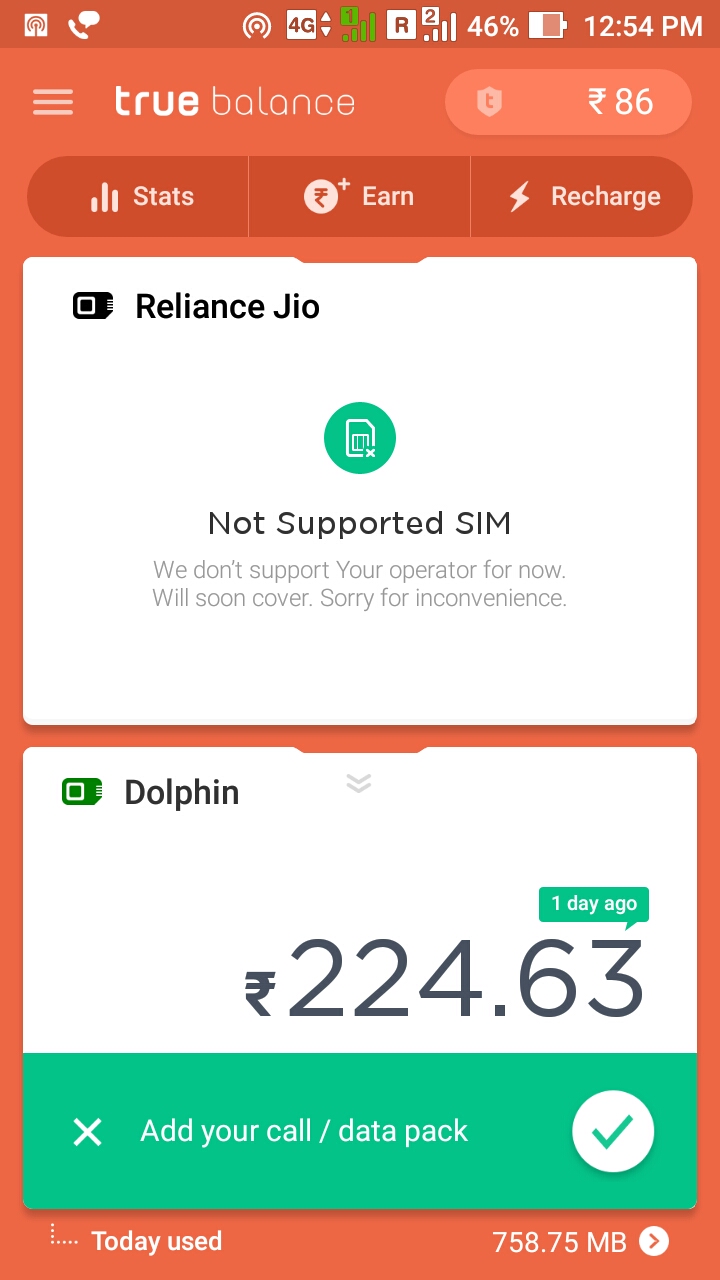Open the Reliance Jio SIM card
Screen dimensions: 720x1280
(360, 490)
